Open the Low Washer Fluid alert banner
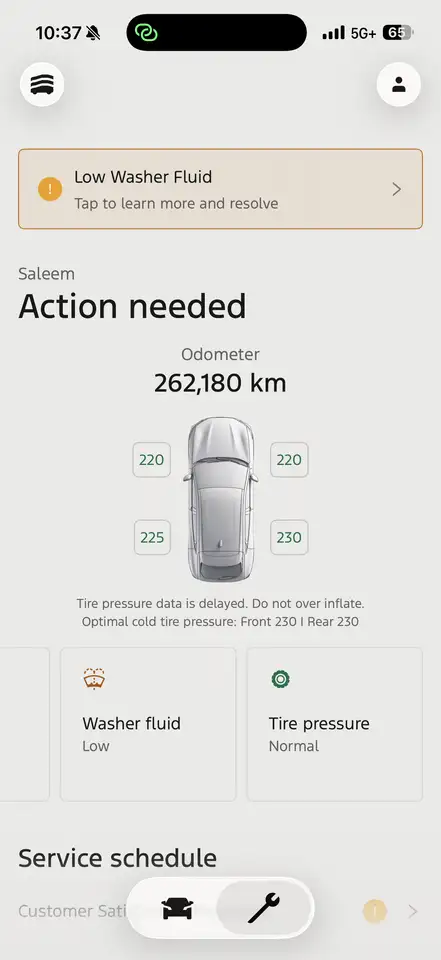 [220, 189]
